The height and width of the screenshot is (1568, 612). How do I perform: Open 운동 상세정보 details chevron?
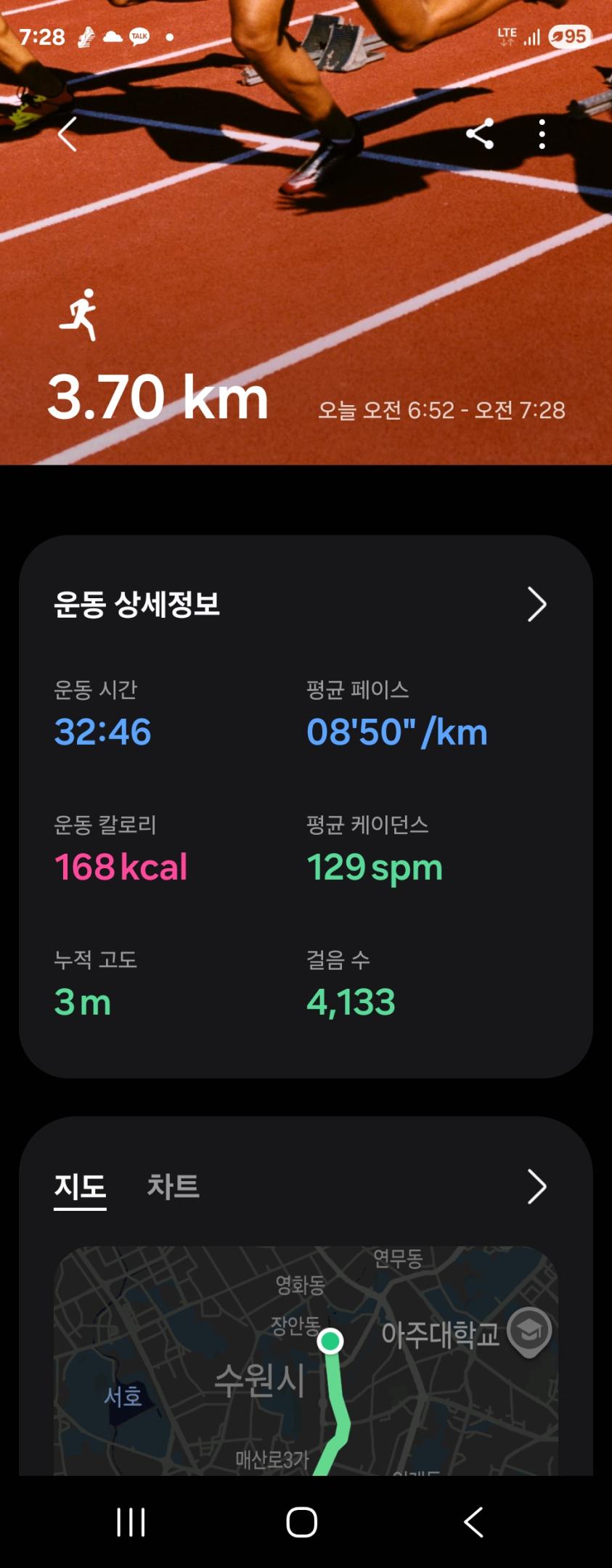point(536,605)
